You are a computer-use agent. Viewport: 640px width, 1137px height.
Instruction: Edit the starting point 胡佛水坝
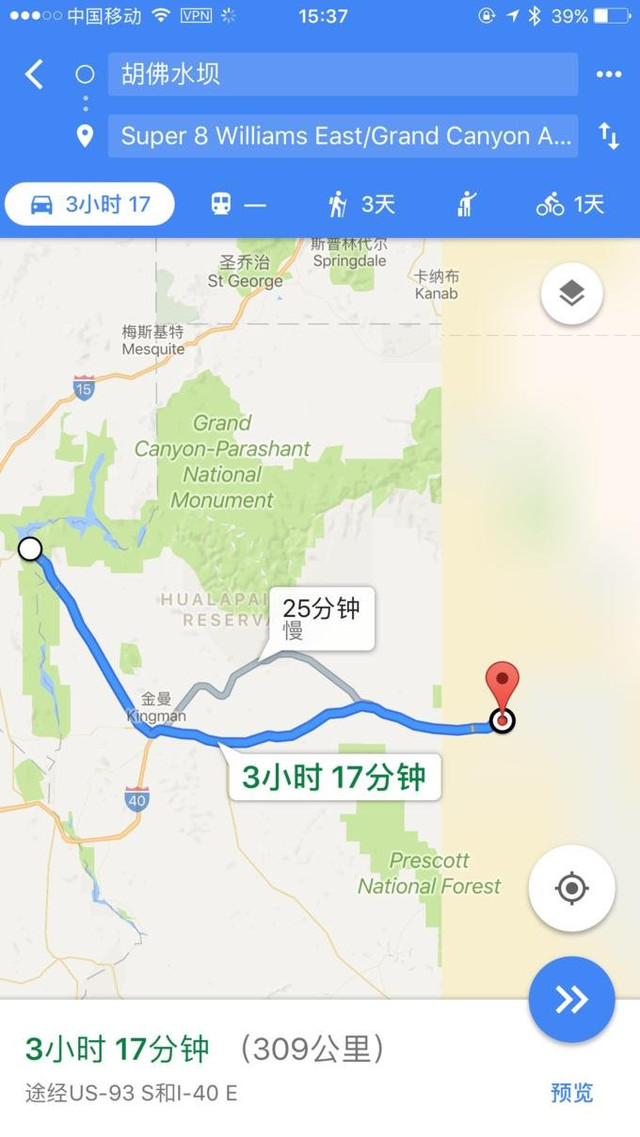(342, 74)
